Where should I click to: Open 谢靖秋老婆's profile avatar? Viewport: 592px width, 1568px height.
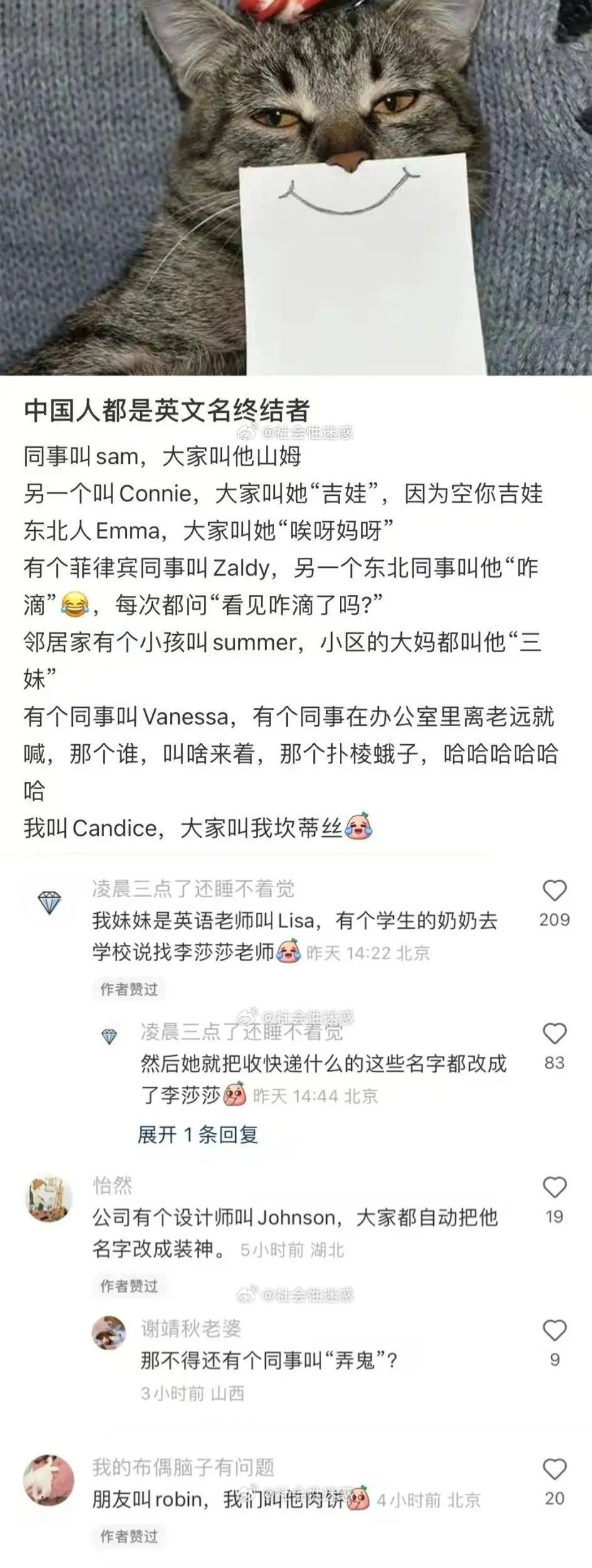tap(109, 1332)
